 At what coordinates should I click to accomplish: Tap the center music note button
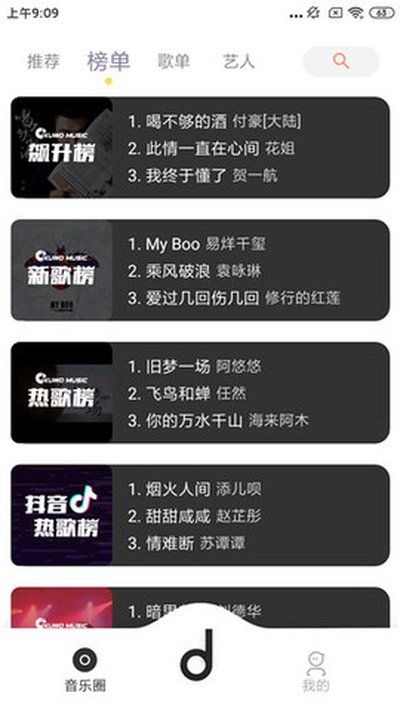[x=197, y=654]
